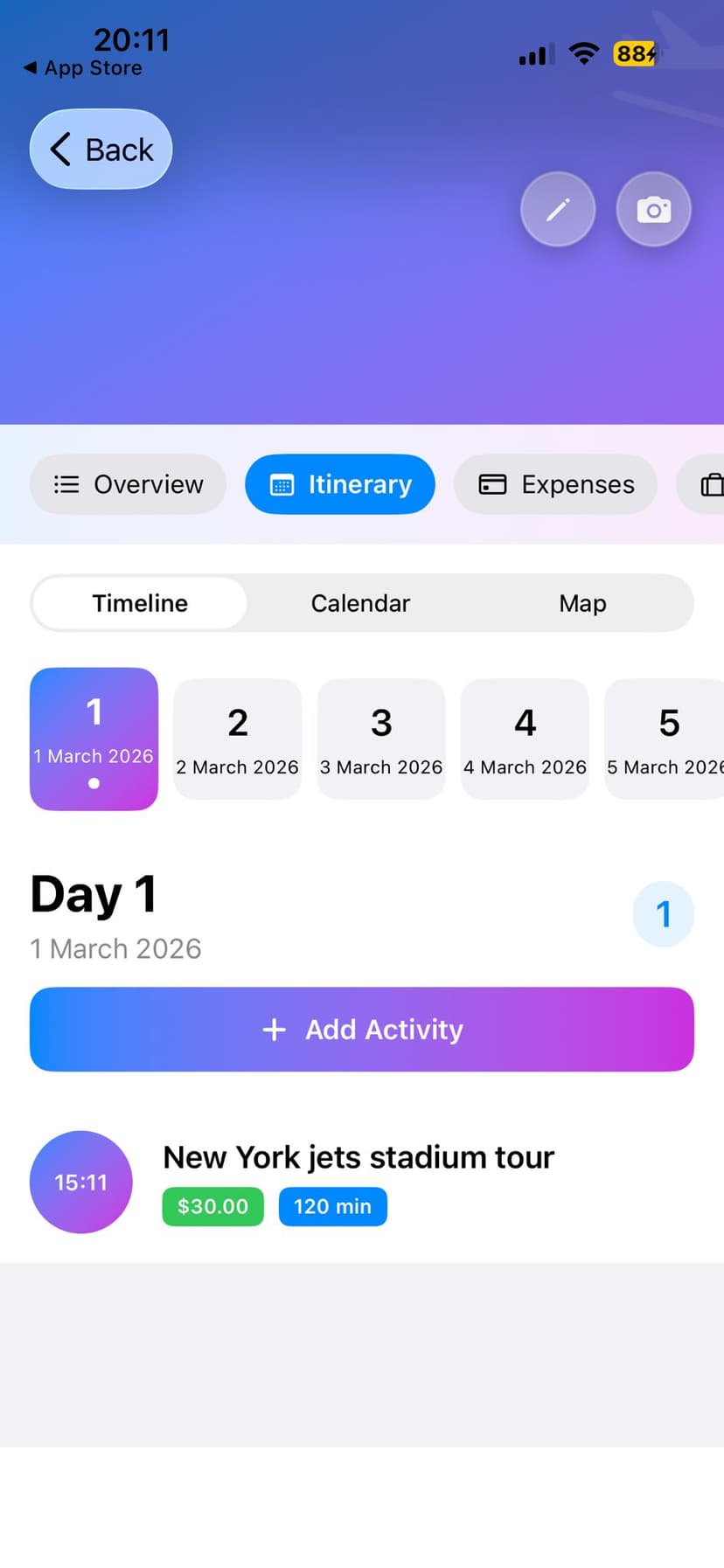Switch to the Expenses tab
This screenshot has height=1568, width=724.
556,484
